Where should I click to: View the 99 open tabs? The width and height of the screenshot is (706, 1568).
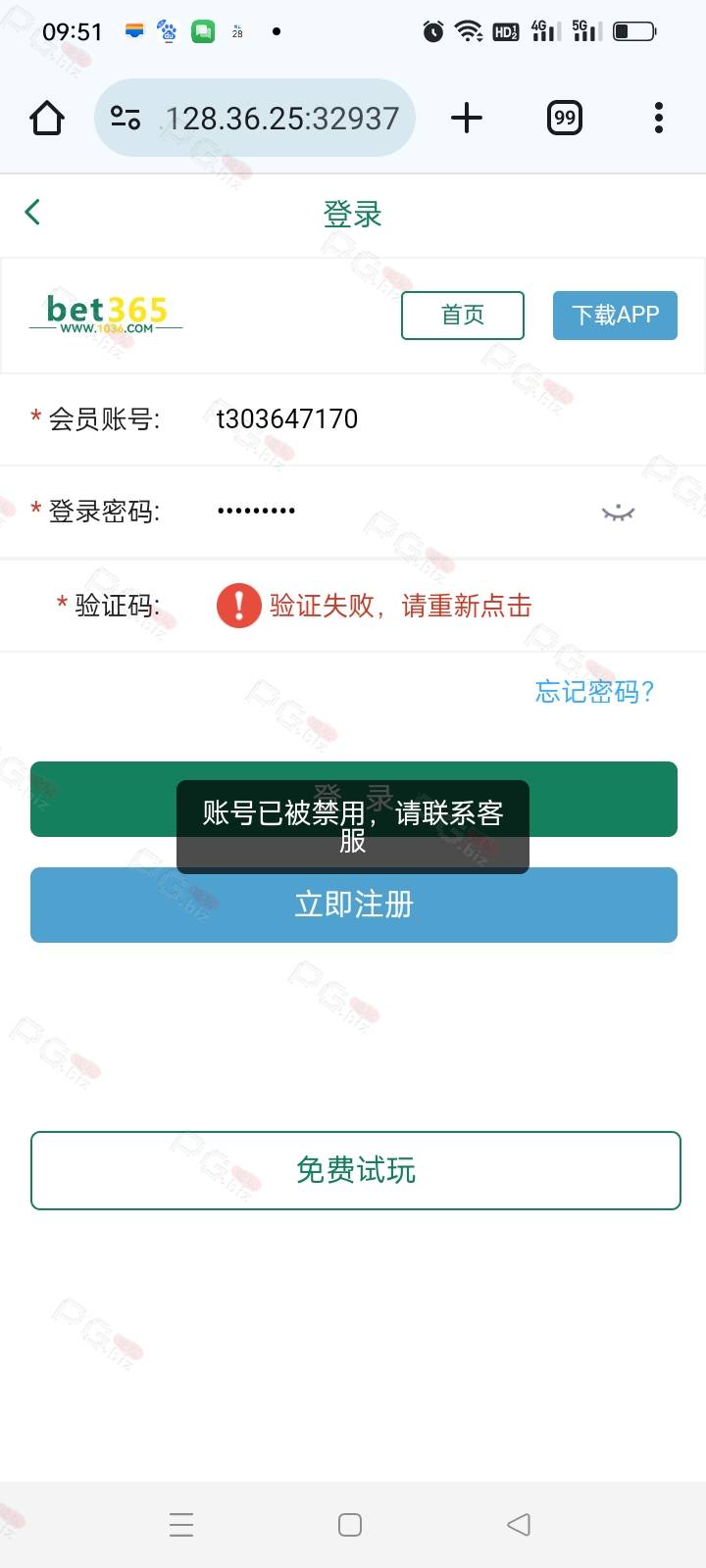pos(564,119)
